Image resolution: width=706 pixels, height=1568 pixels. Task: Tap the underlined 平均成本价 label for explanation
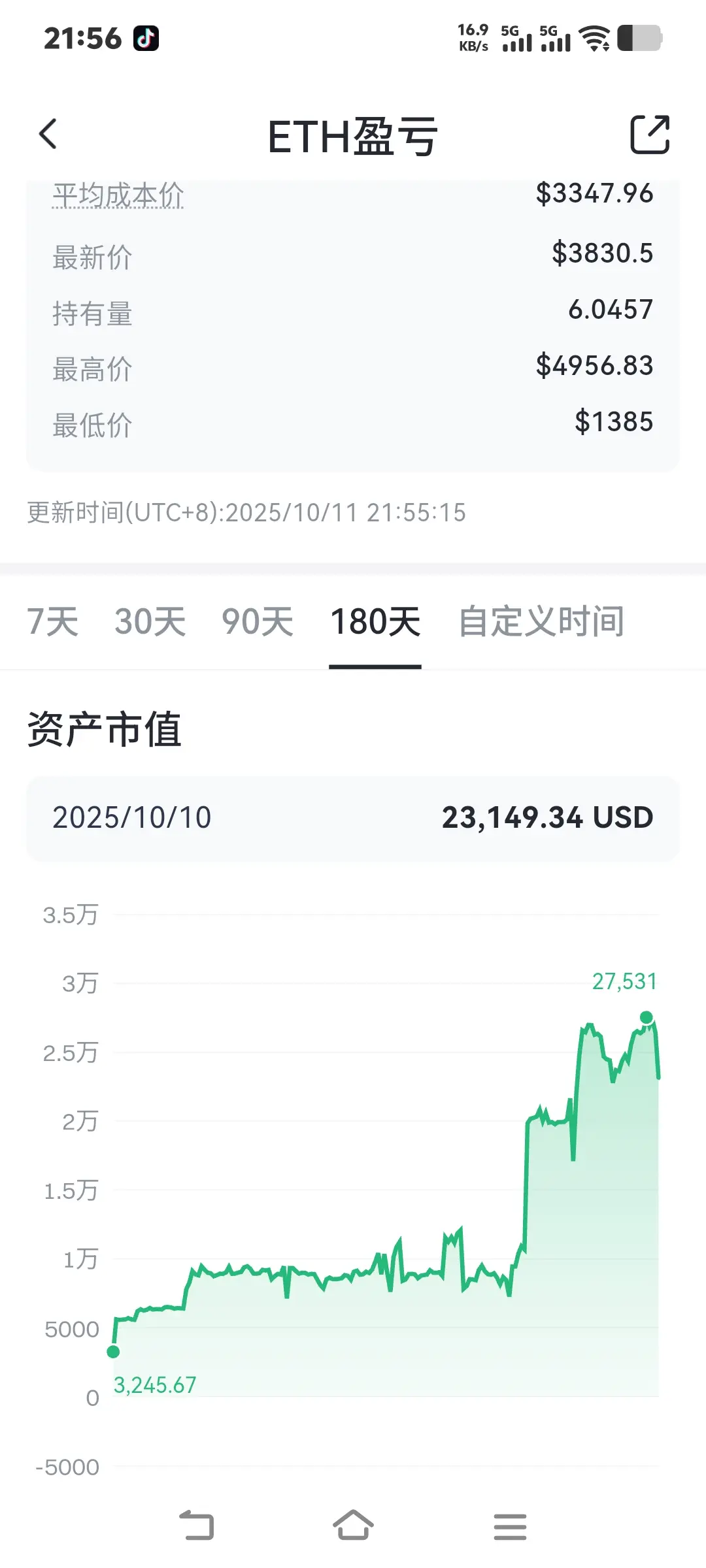point(118,195)
